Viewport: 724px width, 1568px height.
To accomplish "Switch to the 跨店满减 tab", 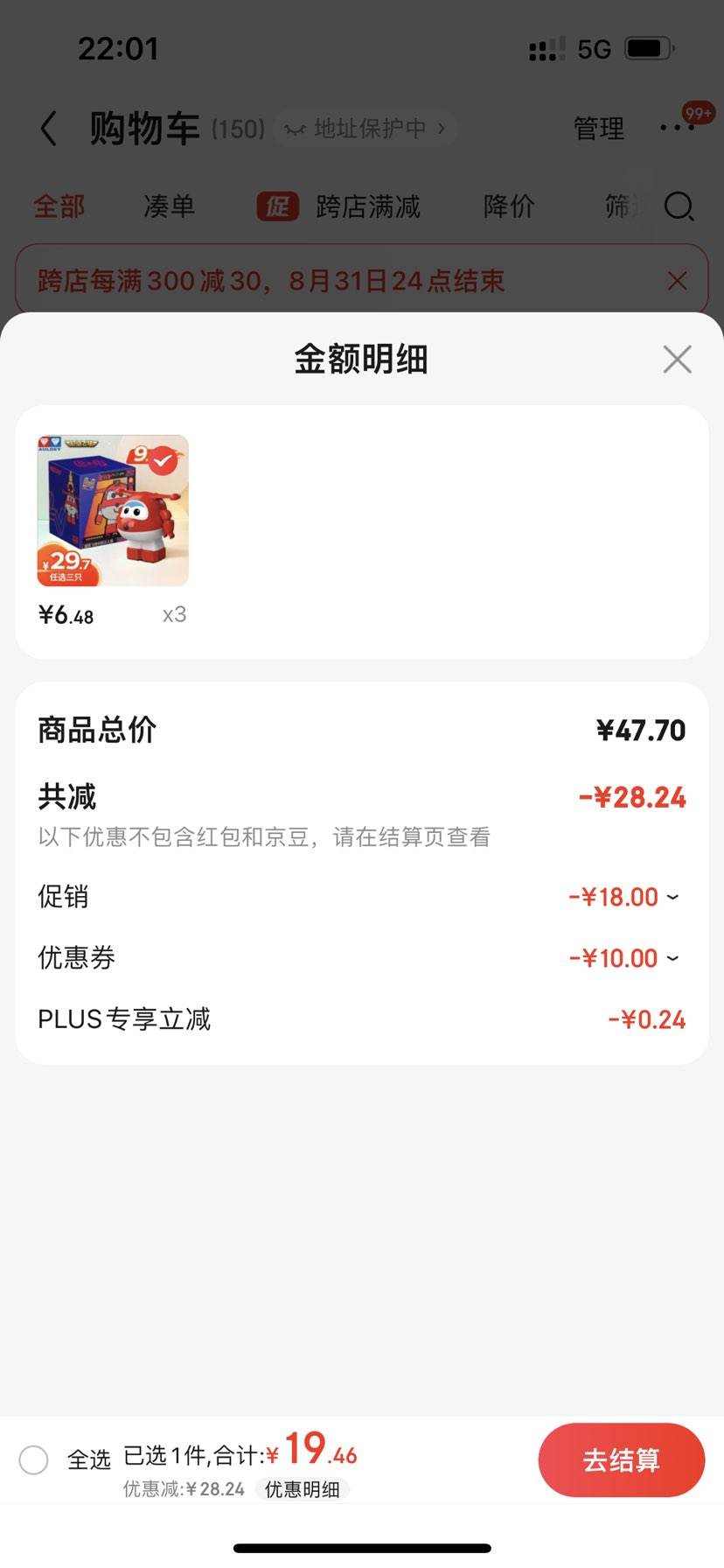I will point(367,206).
